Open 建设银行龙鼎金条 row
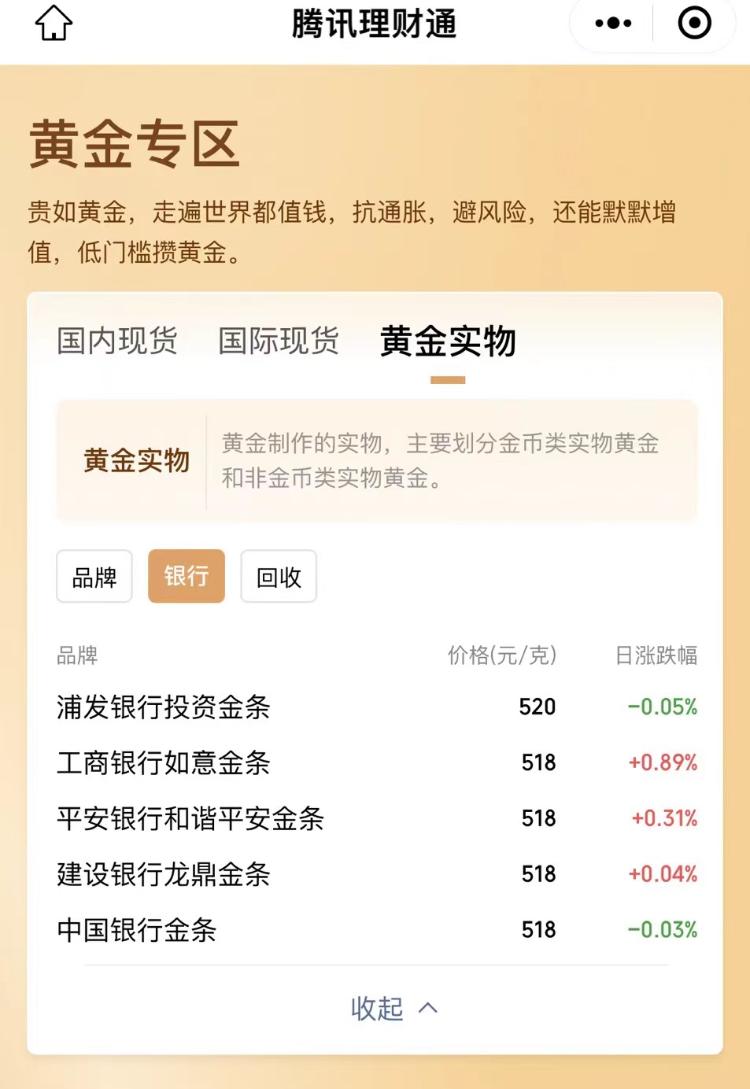This screenshot has height=1089, width=750. point(375,875)
